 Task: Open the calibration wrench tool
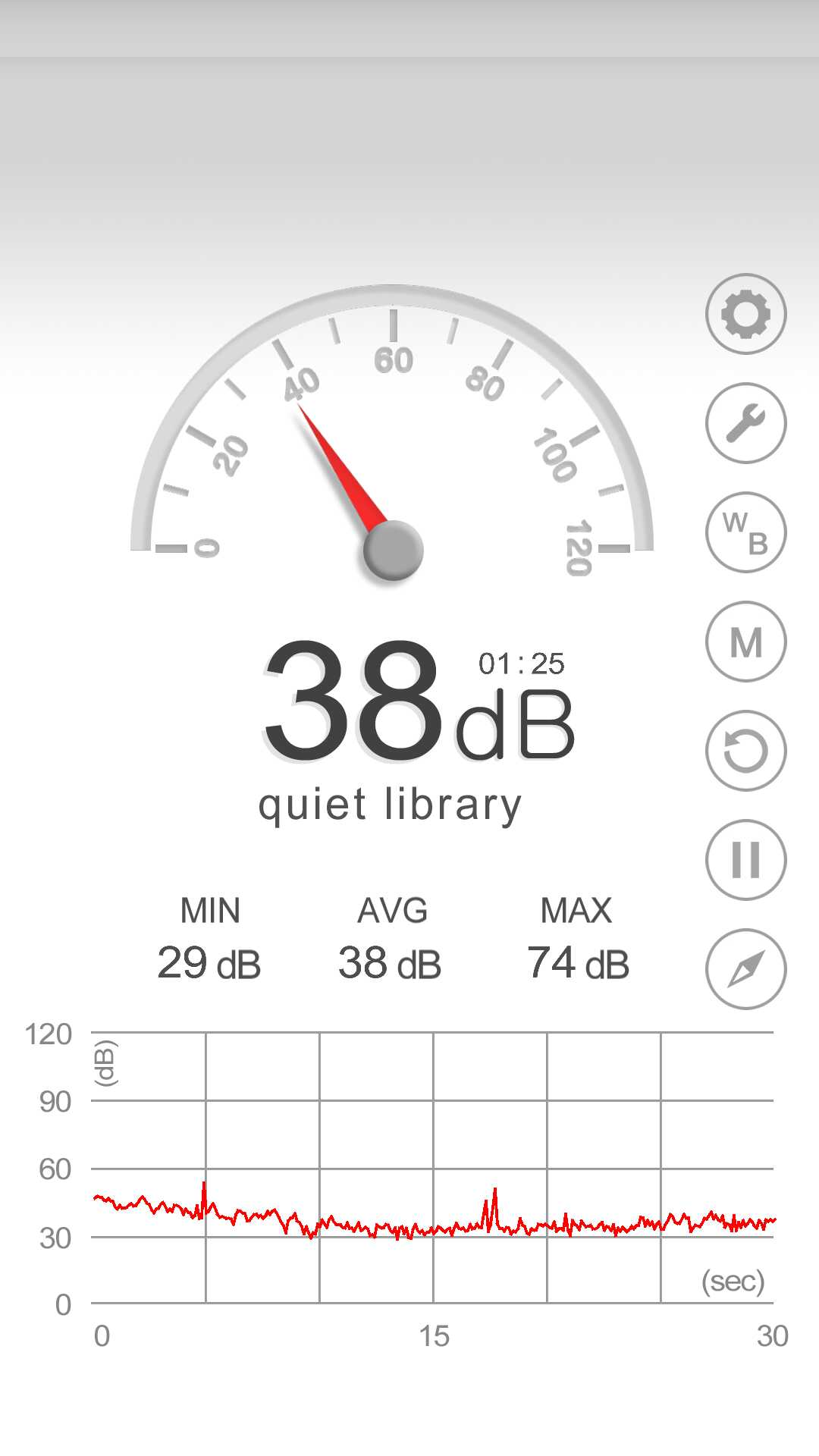pyautogui.click(x=745, y=423)
